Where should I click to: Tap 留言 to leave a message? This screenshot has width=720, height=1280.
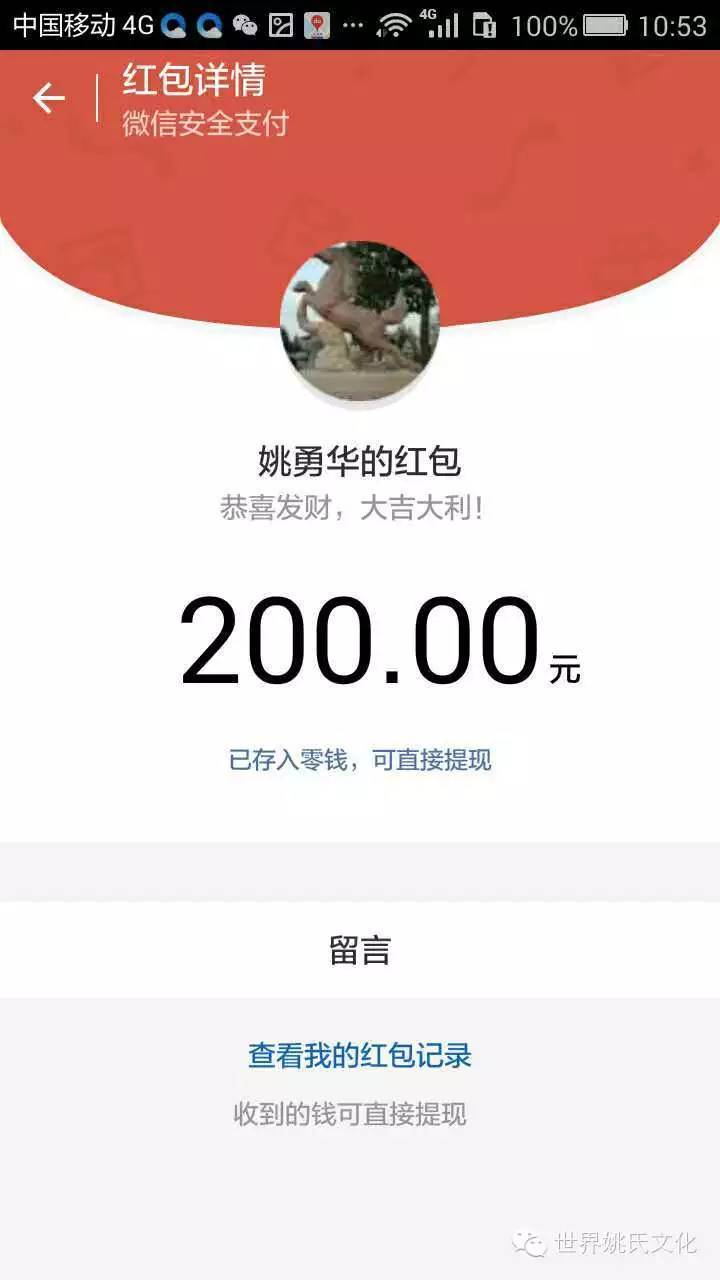360,950
